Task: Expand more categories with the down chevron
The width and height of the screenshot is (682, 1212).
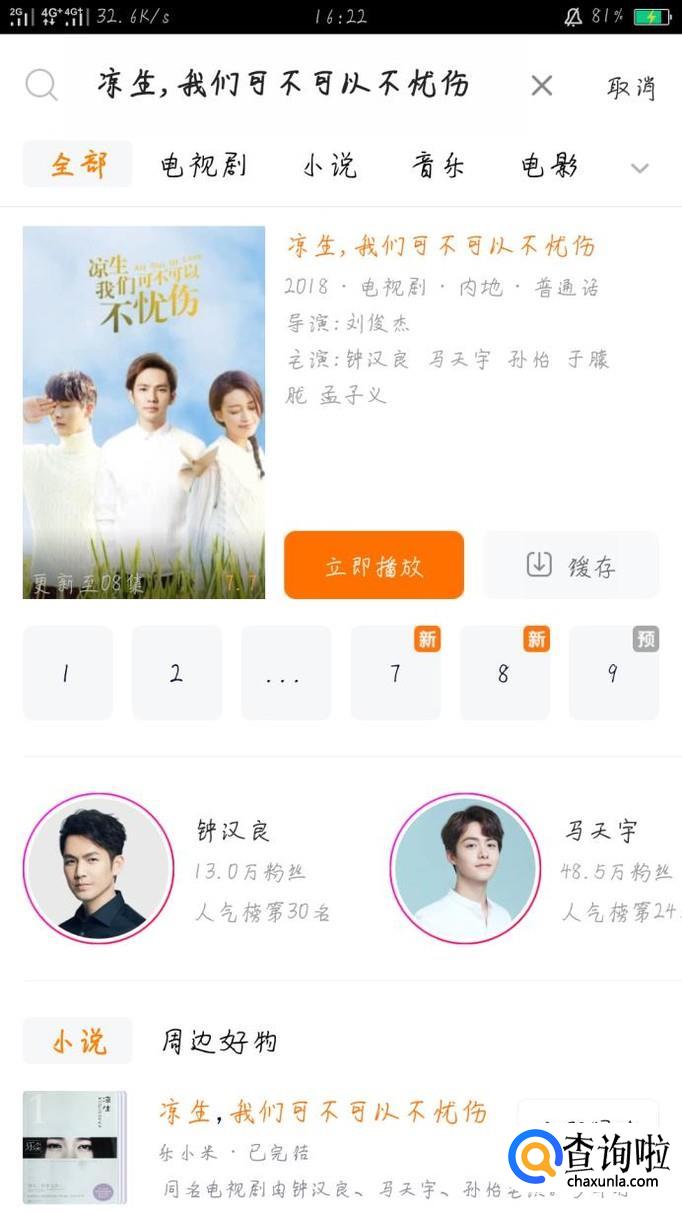Action: [x=640, y=168]
